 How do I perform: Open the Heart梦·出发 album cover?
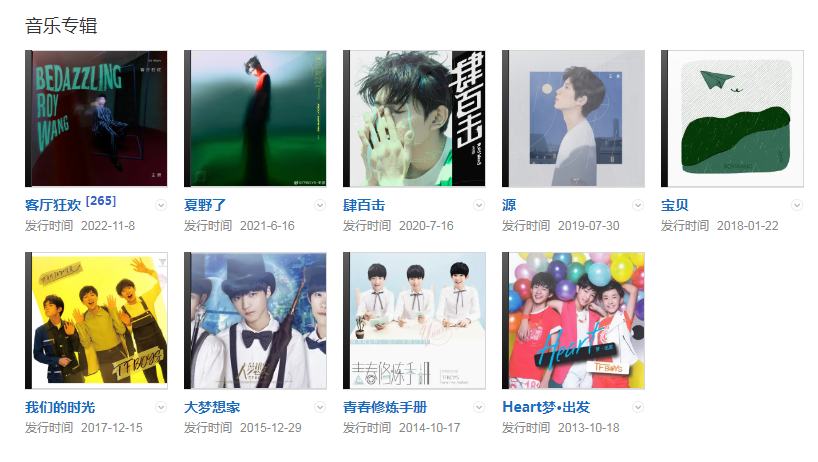pyautogui.click(x=573, y=320)
